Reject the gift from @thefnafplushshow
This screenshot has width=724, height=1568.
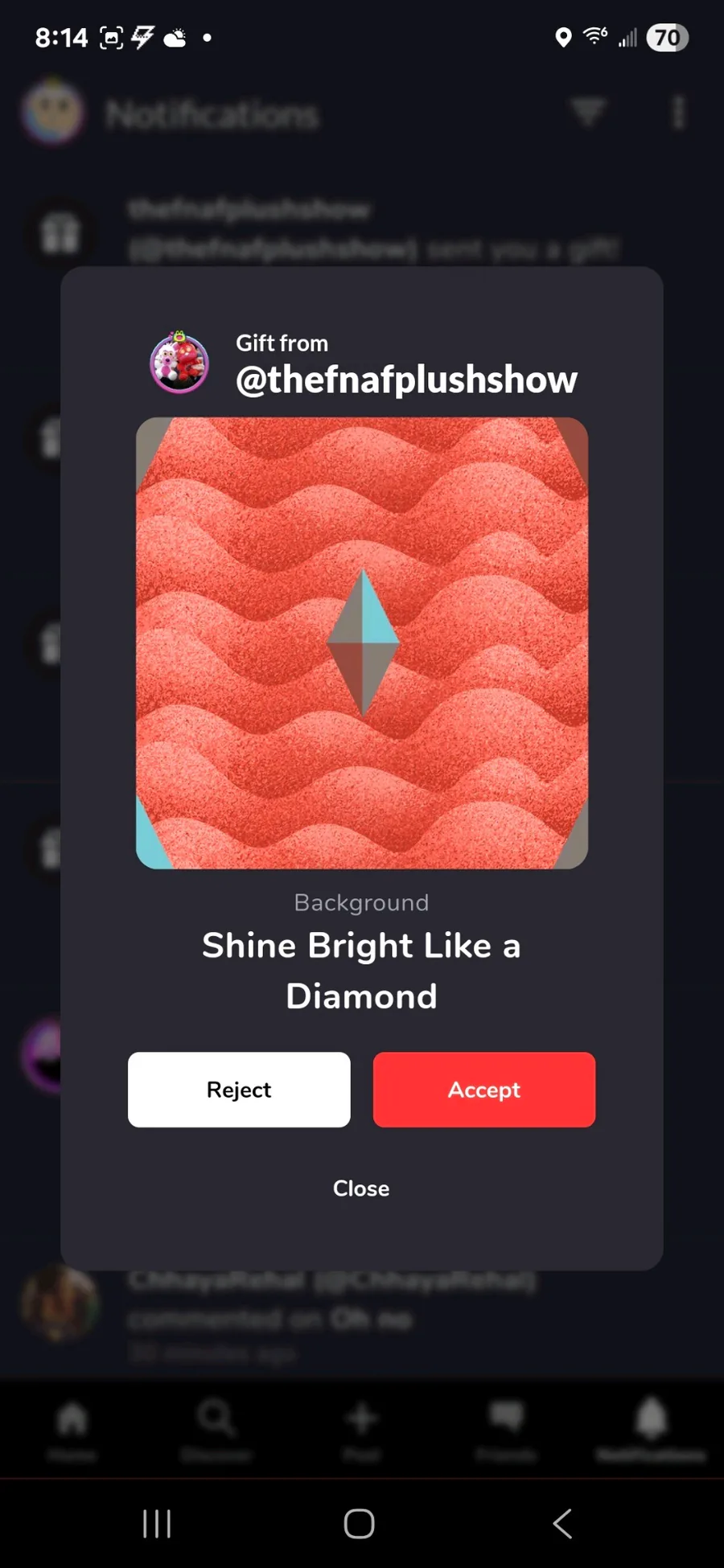click(239, 1090)
